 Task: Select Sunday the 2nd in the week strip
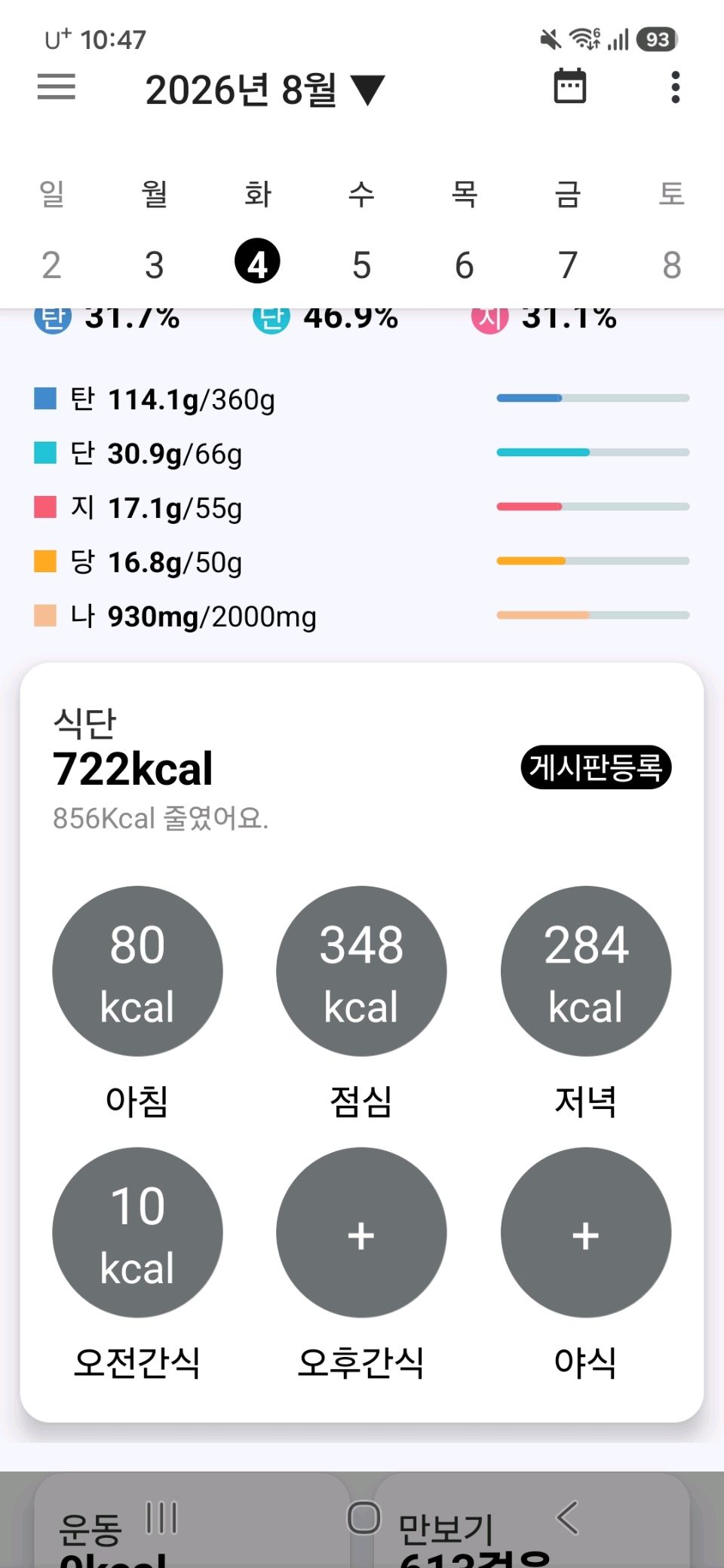51,265
